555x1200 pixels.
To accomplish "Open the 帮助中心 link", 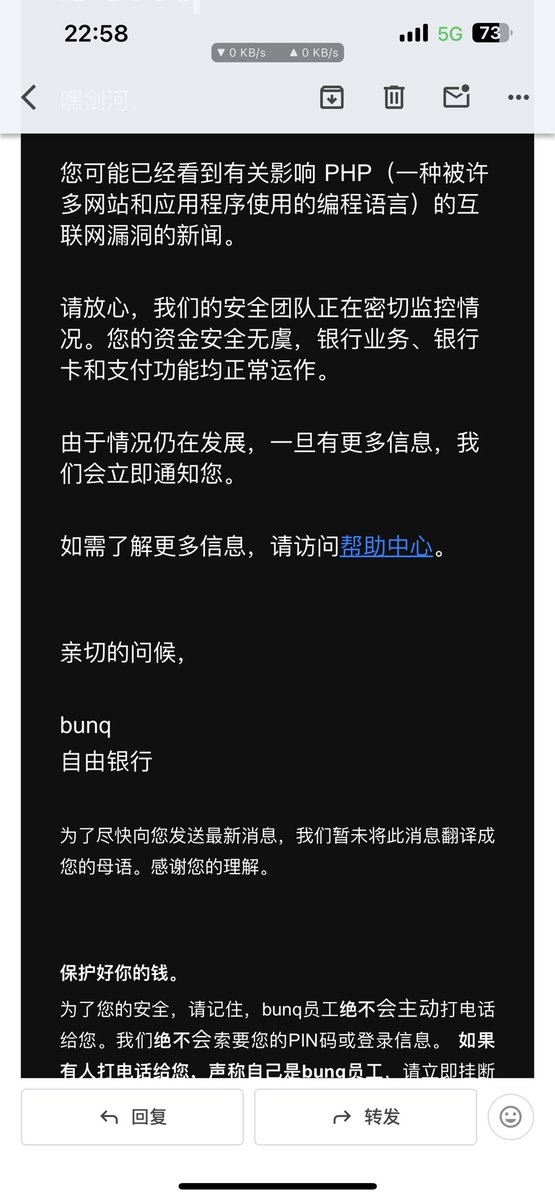I will point(387,547).
